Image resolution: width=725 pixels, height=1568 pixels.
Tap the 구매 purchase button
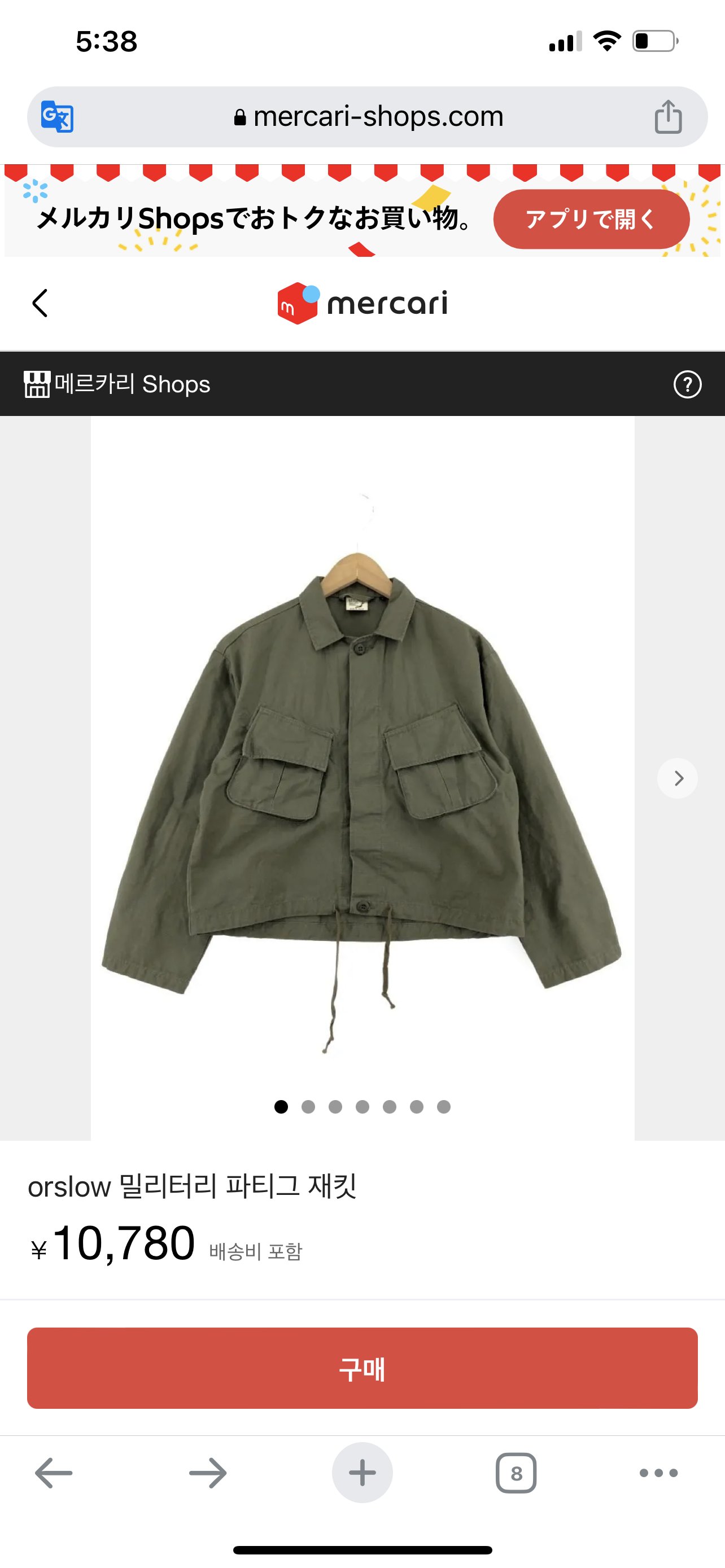[x=362, y=1368]
